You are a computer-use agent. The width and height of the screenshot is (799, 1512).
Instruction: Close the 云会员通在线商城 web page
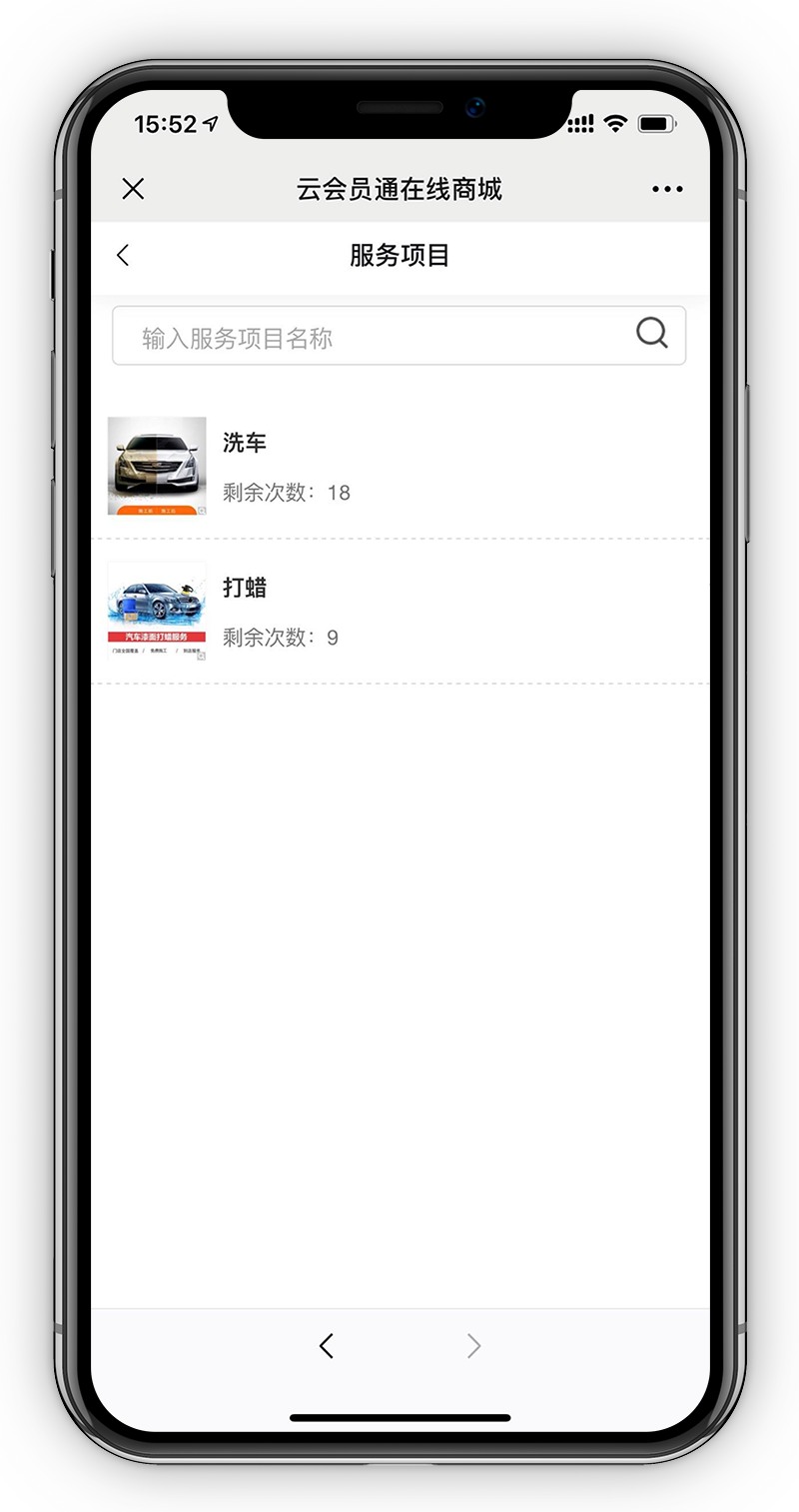tap(133, 189)
